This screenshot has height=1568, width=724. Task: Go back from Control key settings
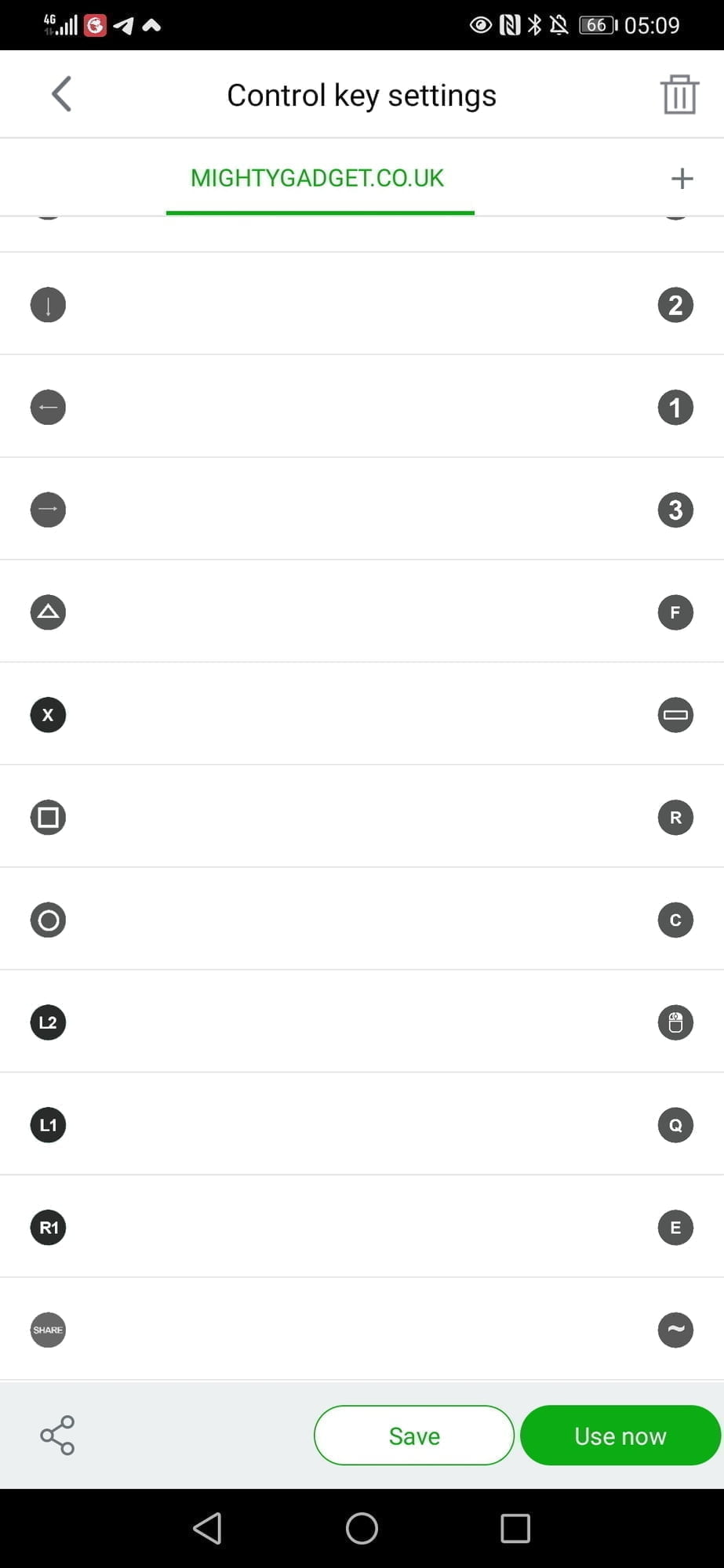click(x=61, y=95)
